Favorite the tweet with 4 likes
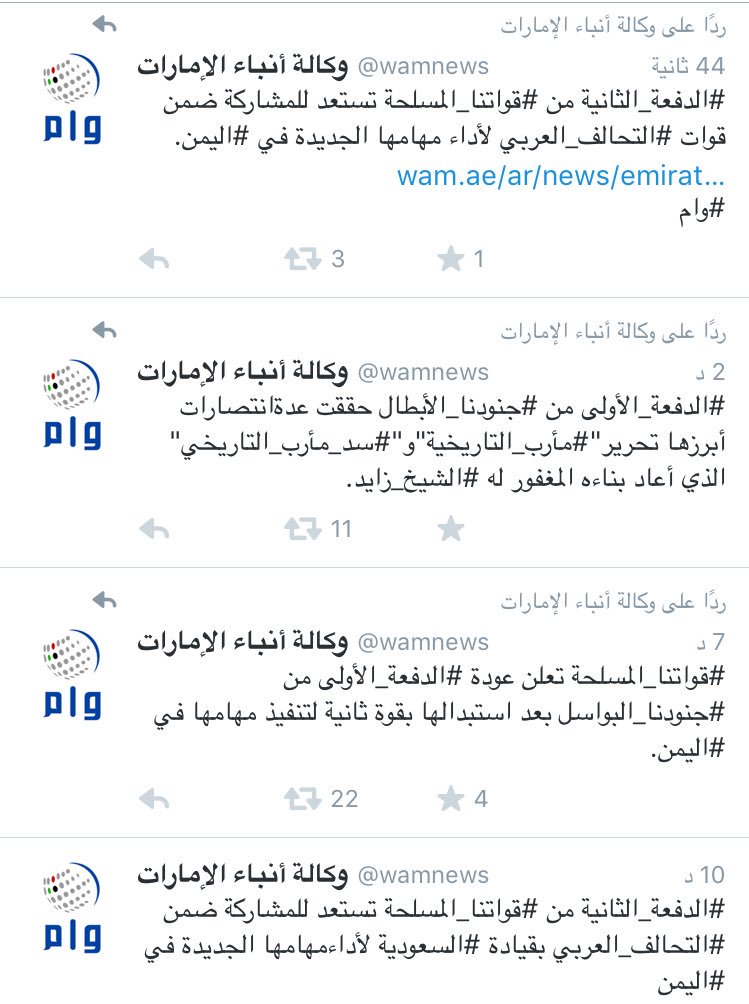Viewport: 749px width, 1004px height. click(451, 798)
